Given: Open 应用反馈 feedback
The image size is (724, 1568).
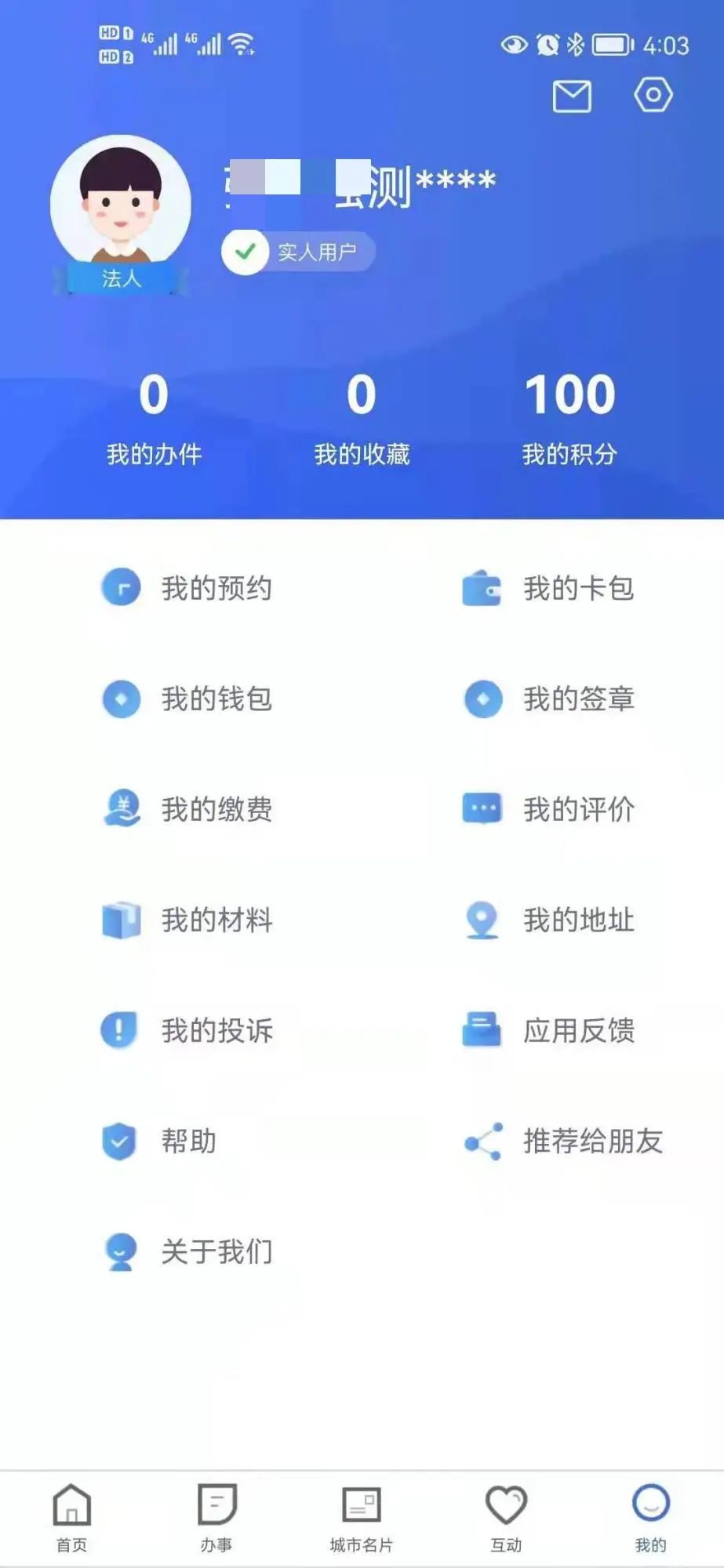Looking at the screenshot, I should [x=549, y=1030].
